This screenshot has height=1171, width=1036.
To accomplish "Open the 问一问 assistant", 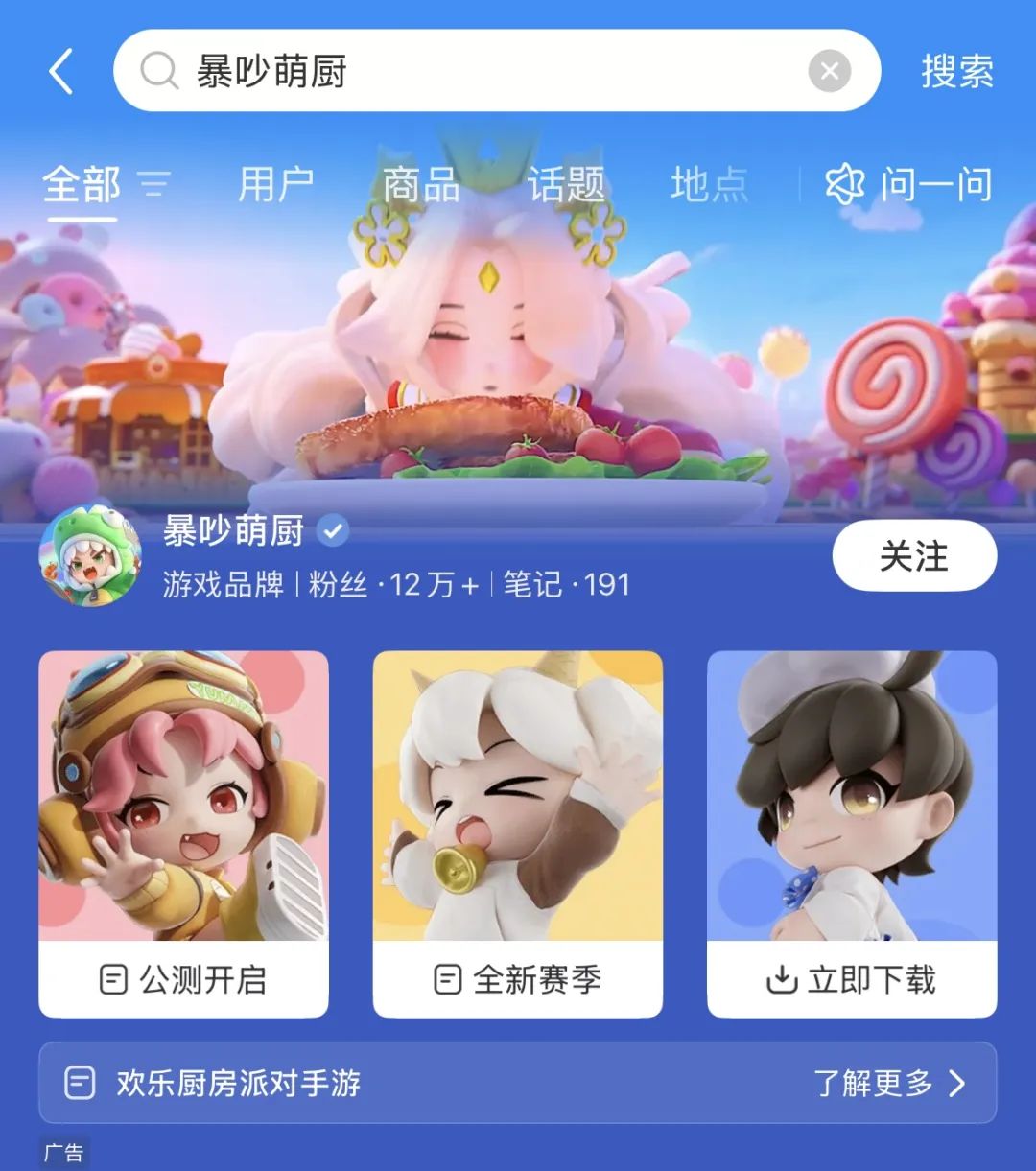I will 909,185.
